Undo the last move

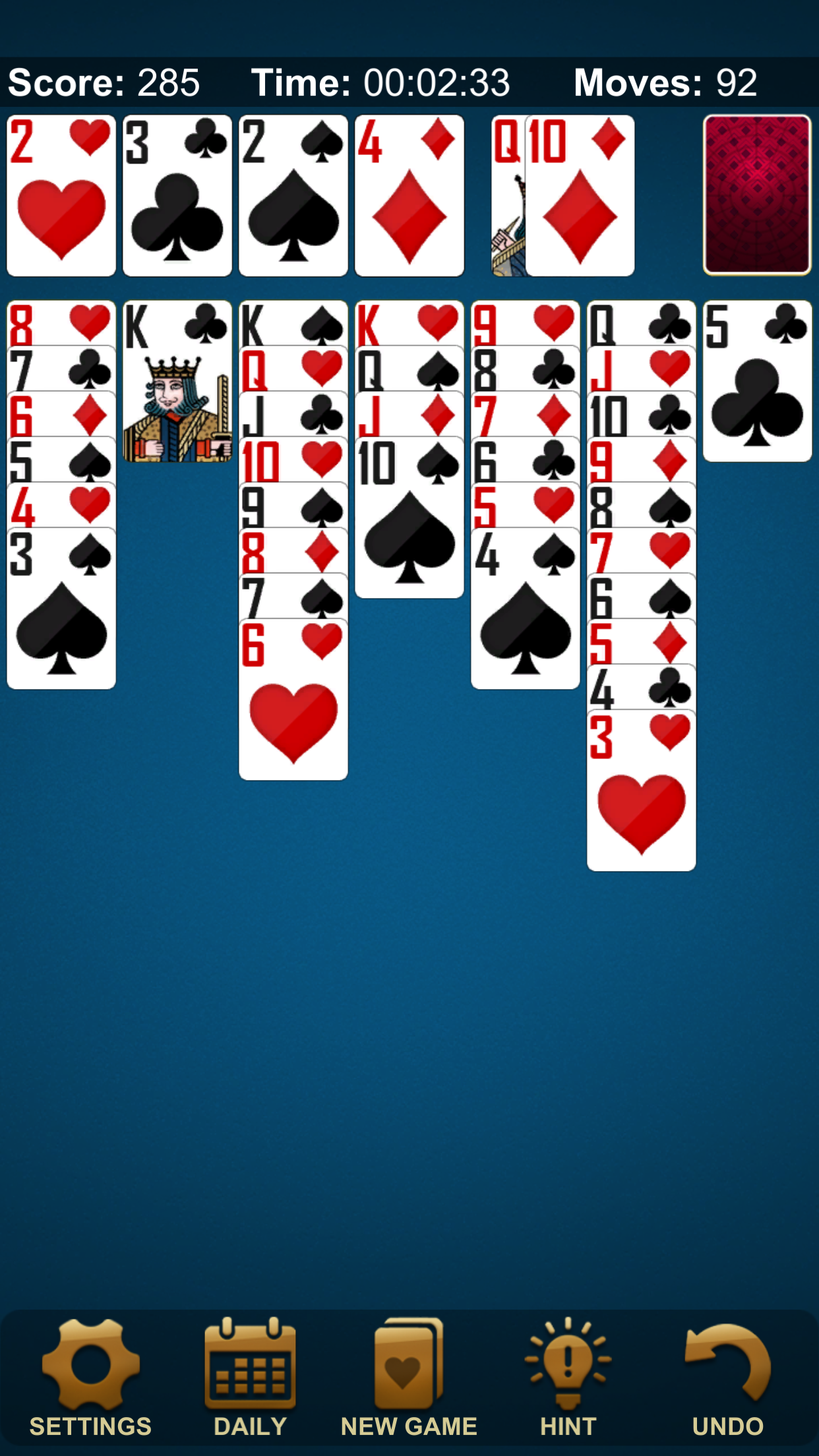pyautogui.click(x=728, y=1378)
